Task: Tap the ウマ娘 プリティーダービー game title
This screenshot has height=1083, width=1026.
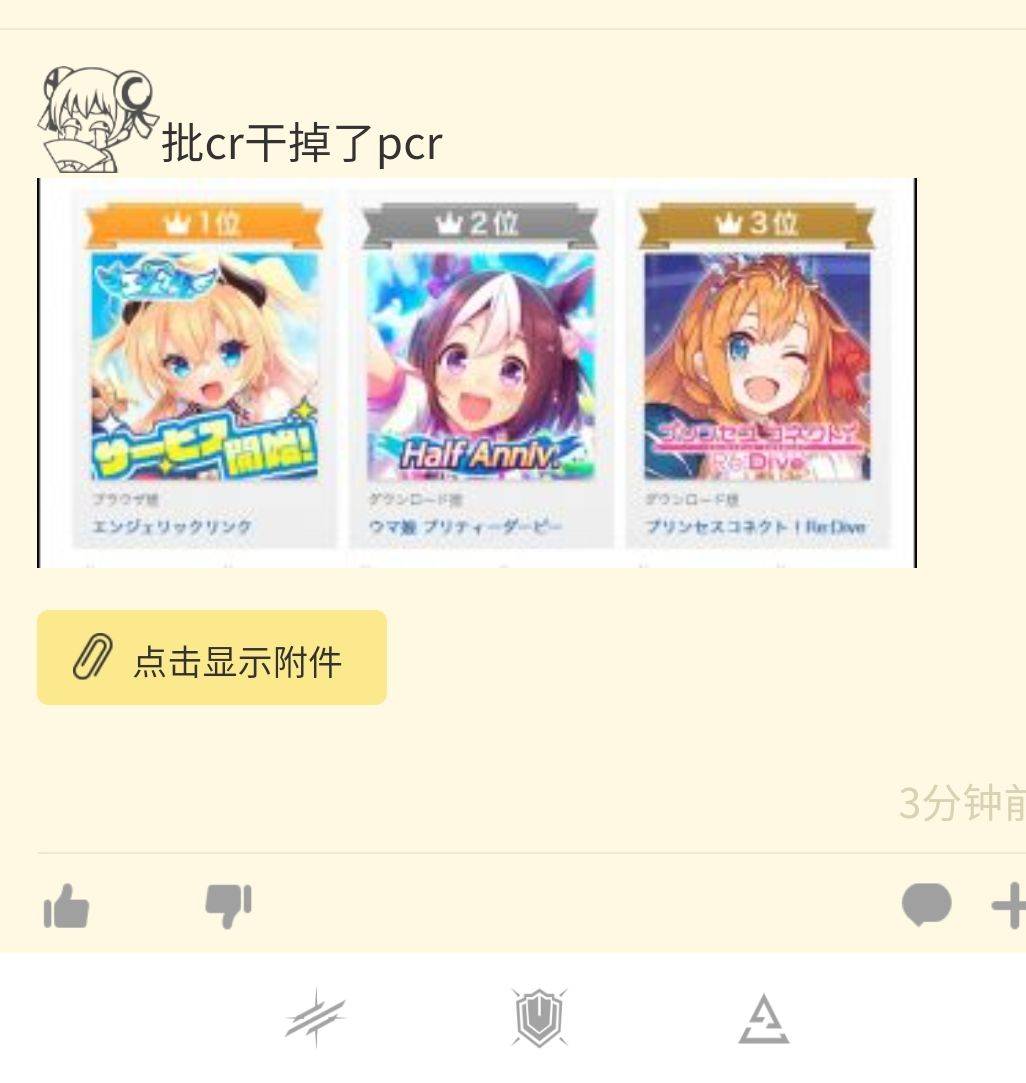Action: (465, 525)
